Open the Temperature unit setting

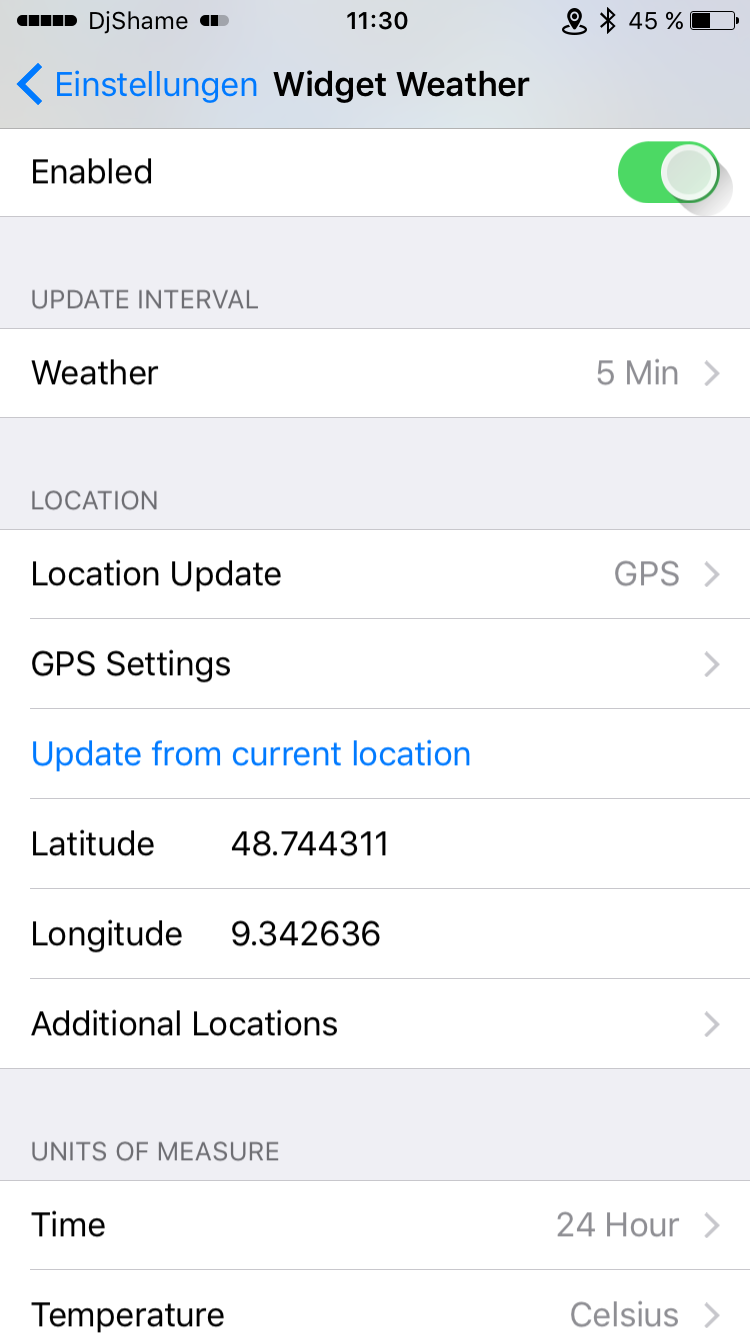pos(375,1312)
